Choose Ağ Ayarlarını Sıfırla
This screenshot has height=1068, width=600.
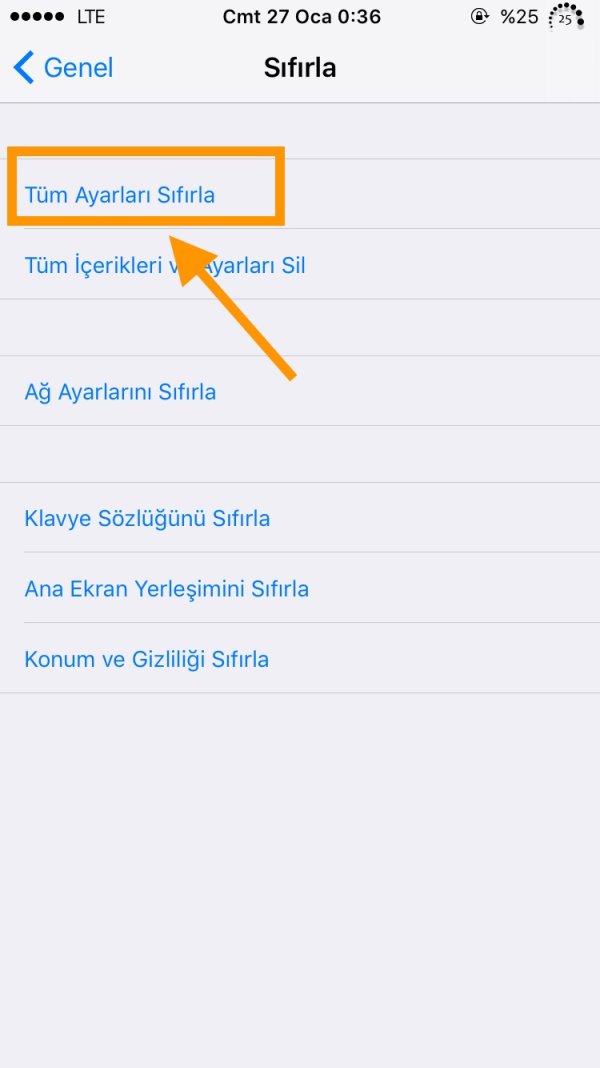click(120, 391)
